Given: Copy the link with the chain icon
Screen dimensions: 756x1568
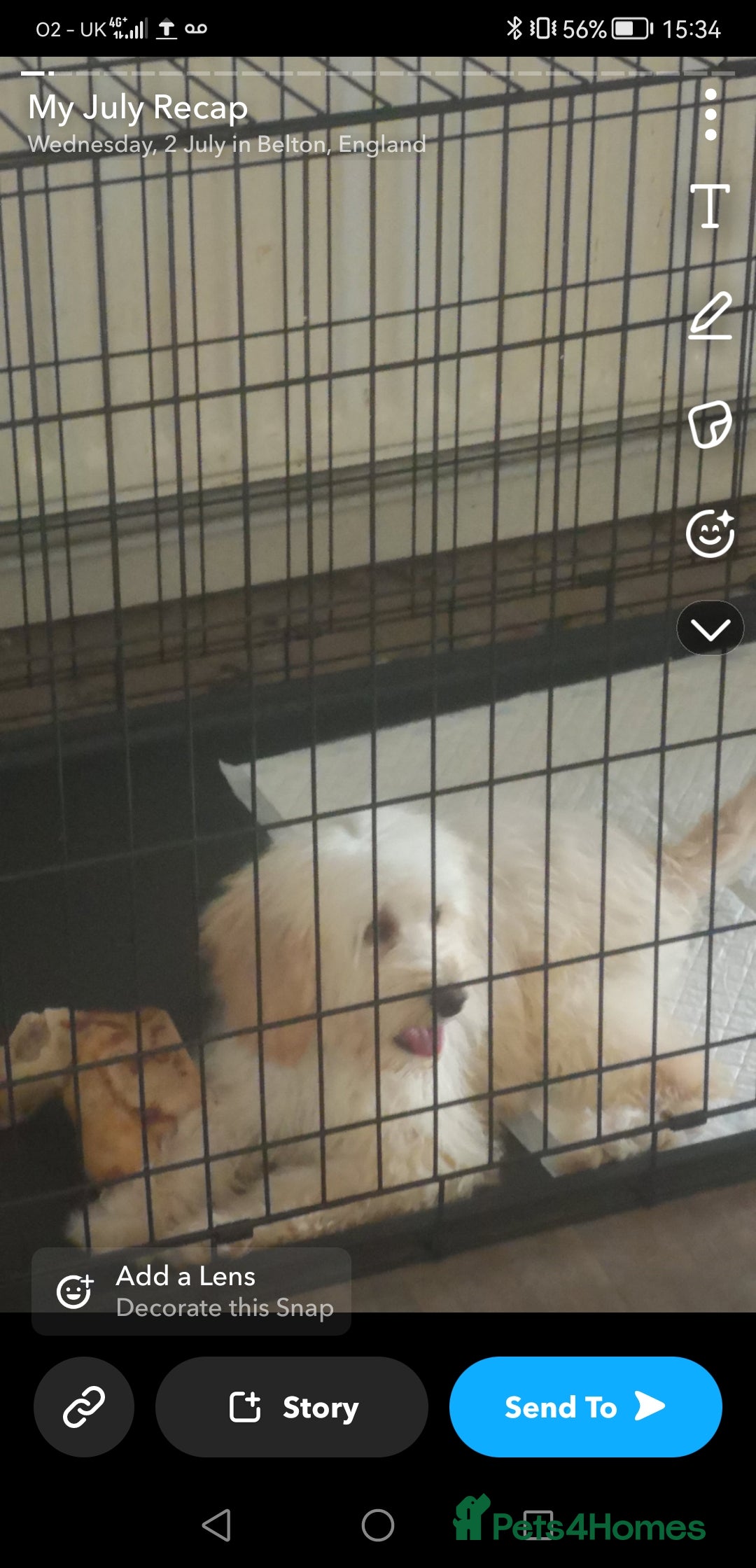Looking at the screenshot, I should [x=84, y=1407].
